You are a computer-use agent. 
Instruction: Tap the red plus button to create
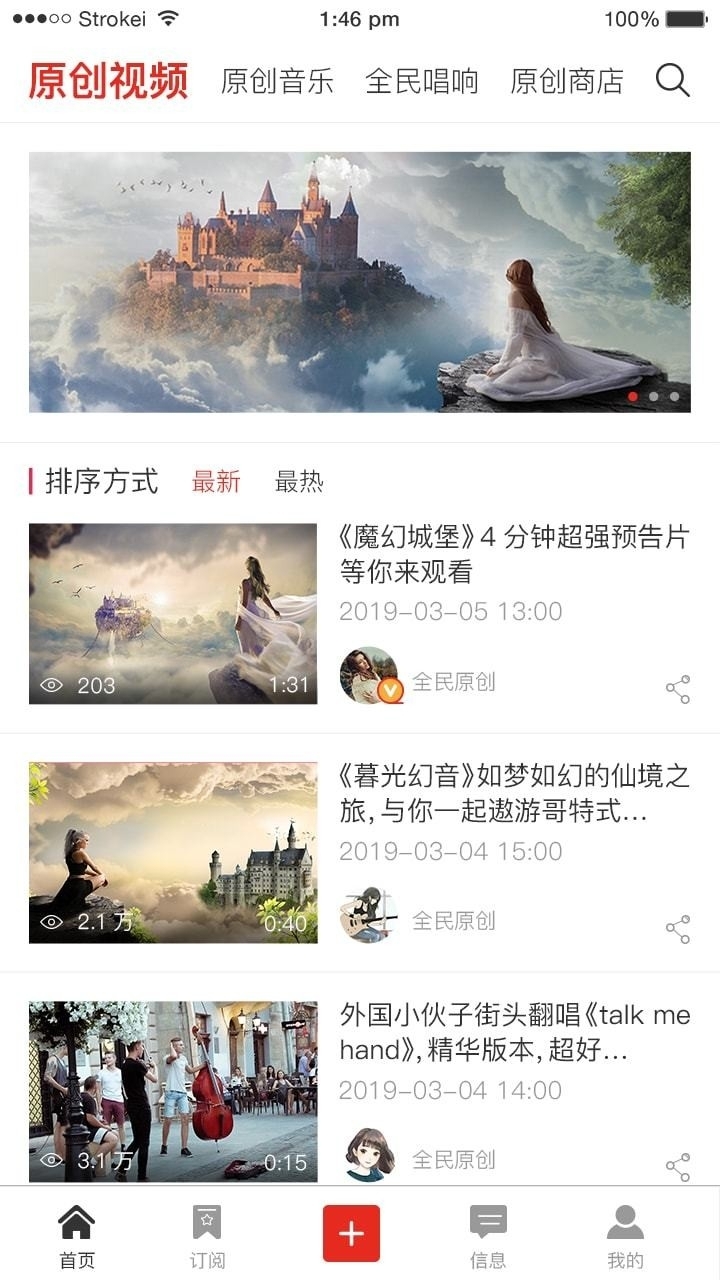pyautogui.click(x=351, y=1233)
